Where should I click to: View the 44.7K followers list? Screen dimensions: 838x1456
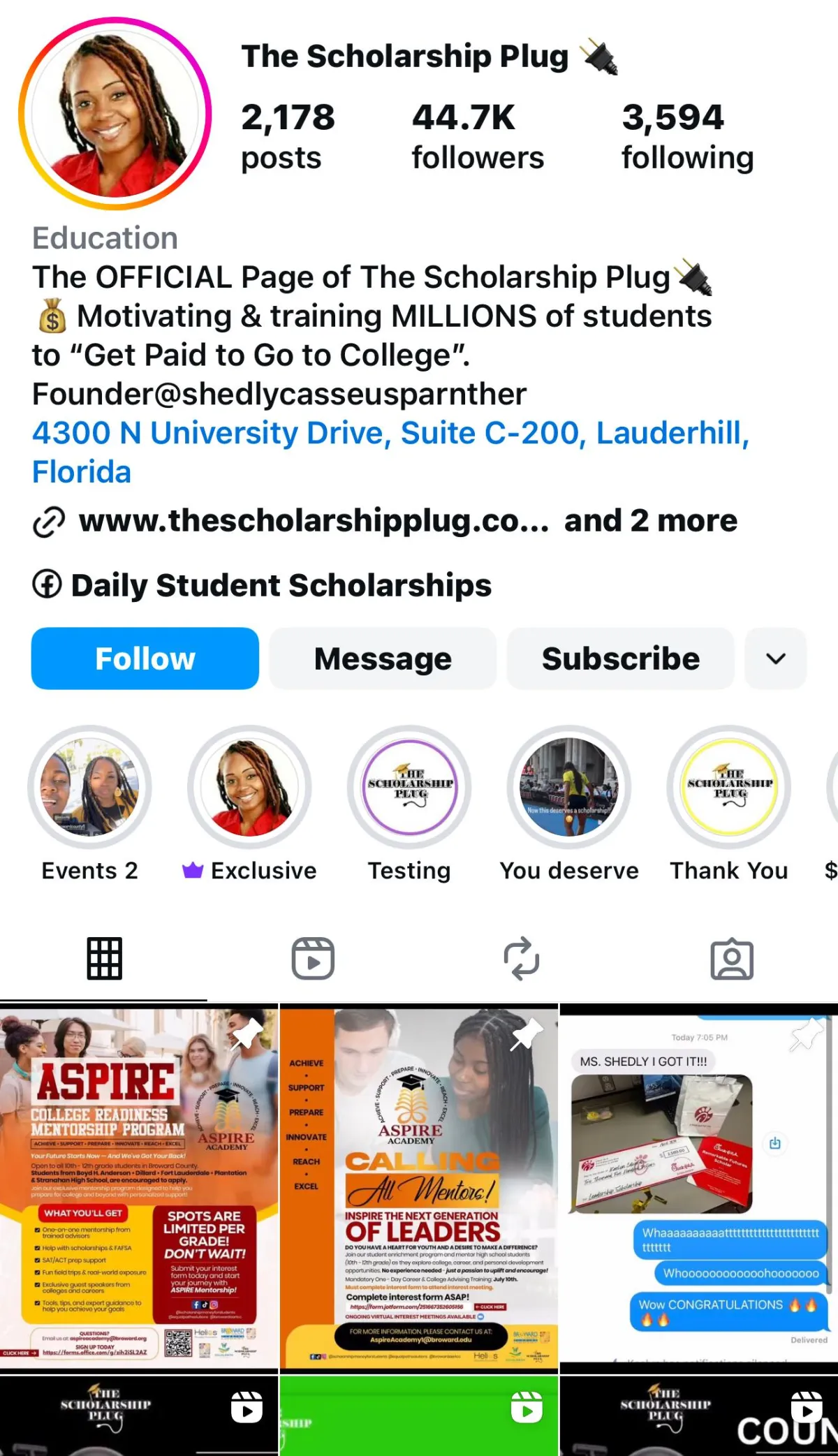477,137
